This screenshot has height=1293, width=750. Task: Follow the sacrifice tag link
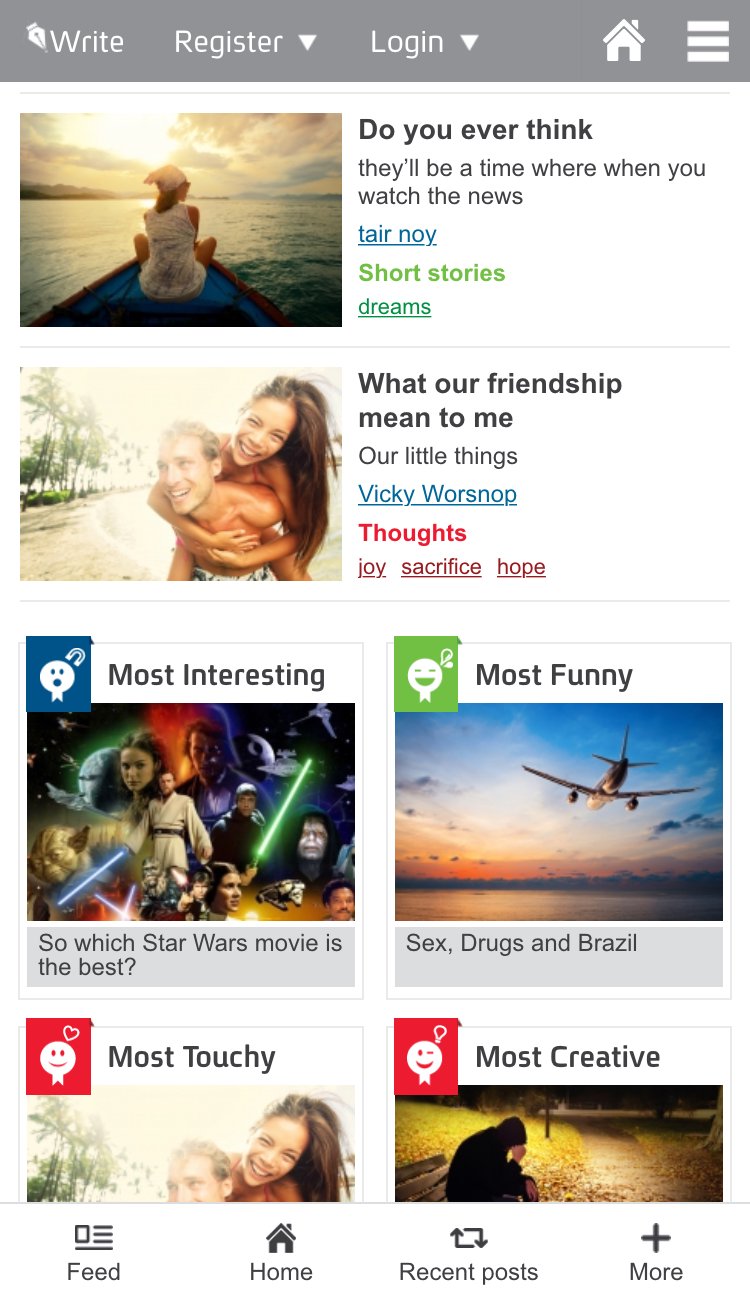point(441,567)
